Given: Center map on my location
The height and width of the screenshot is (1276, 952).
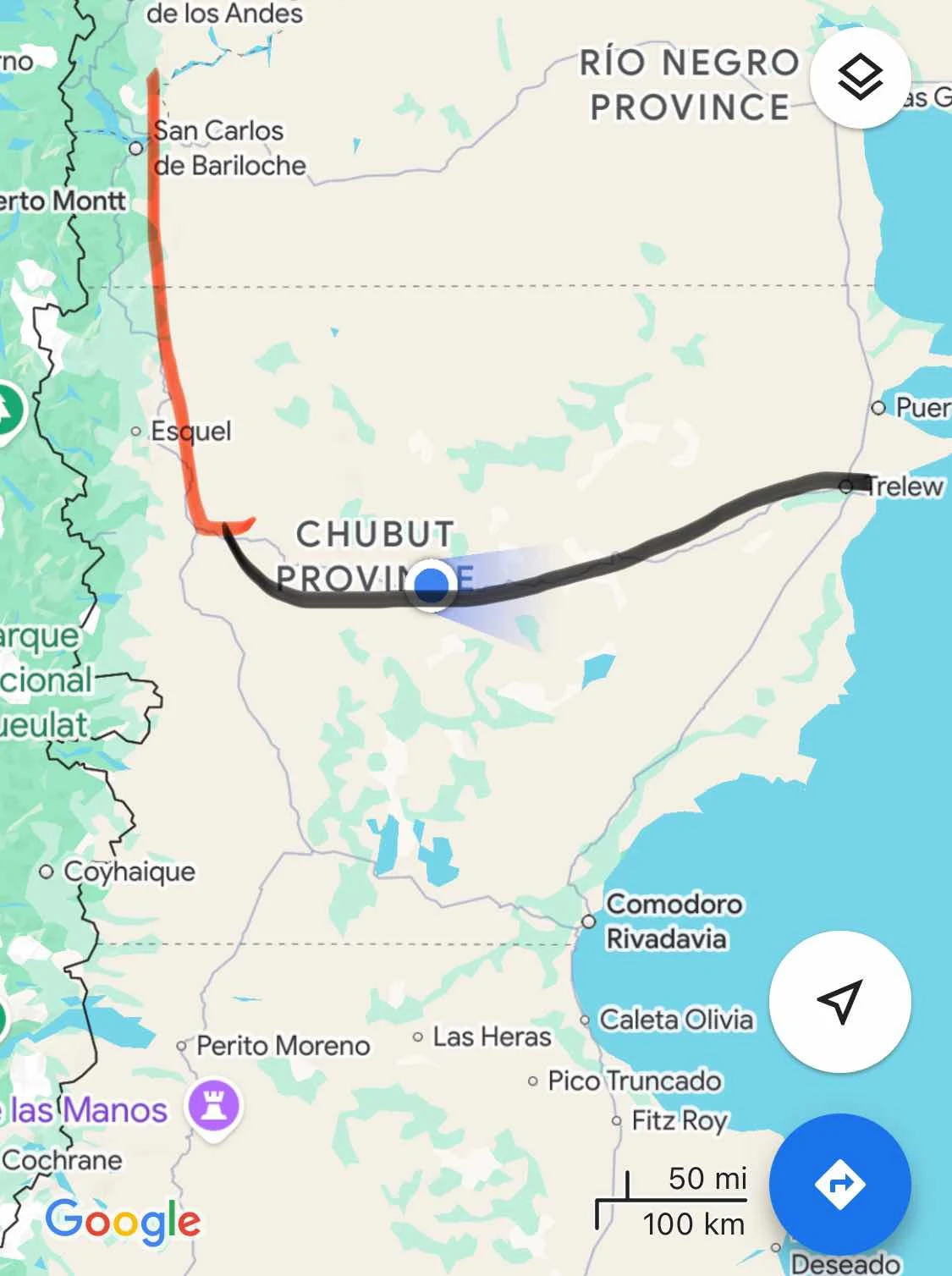Looking at the screenshot, I should coord(839,1001).
